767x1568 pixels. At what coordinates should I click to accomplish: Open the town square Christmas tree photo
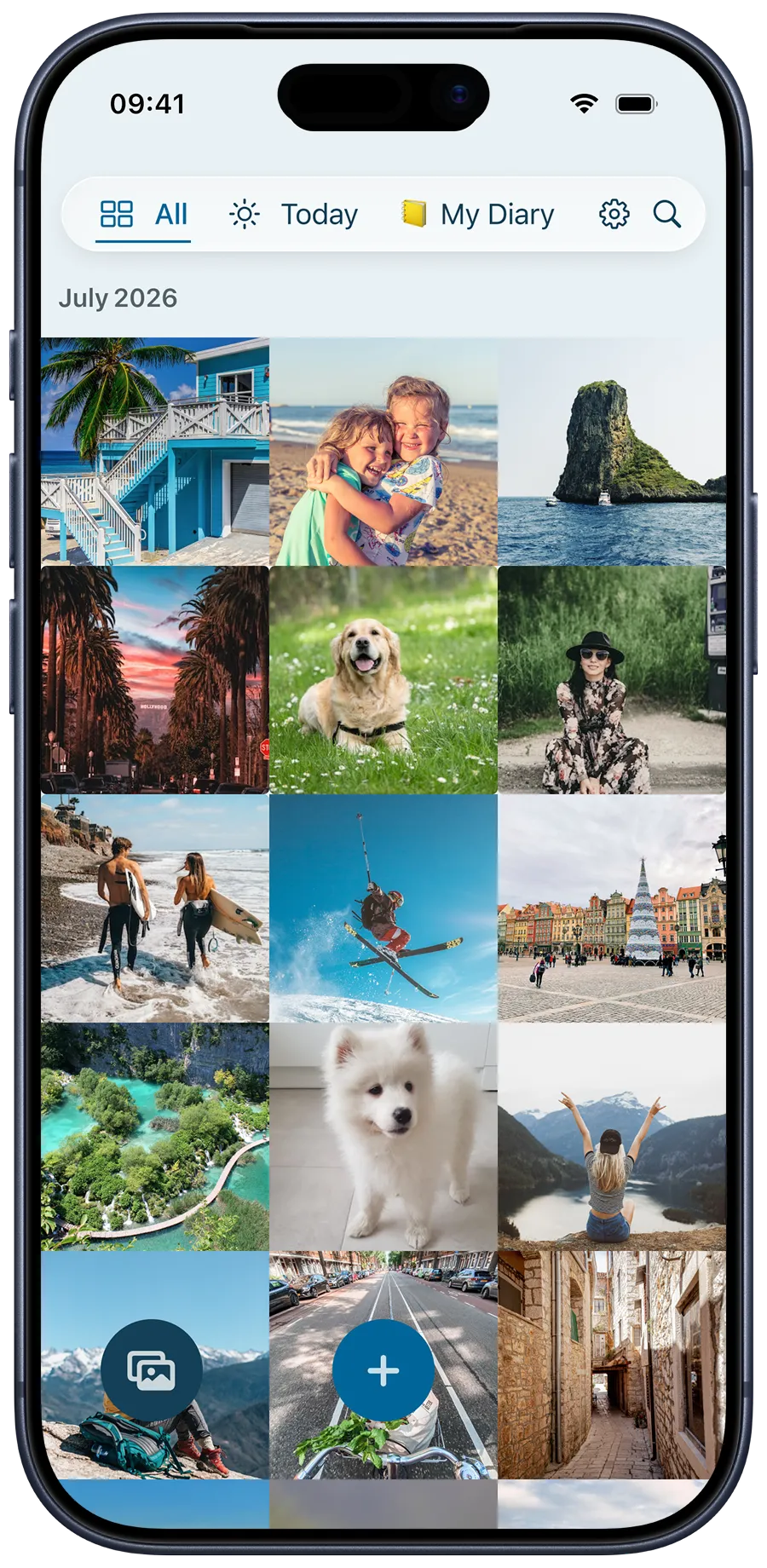click(x=611, y=908)
